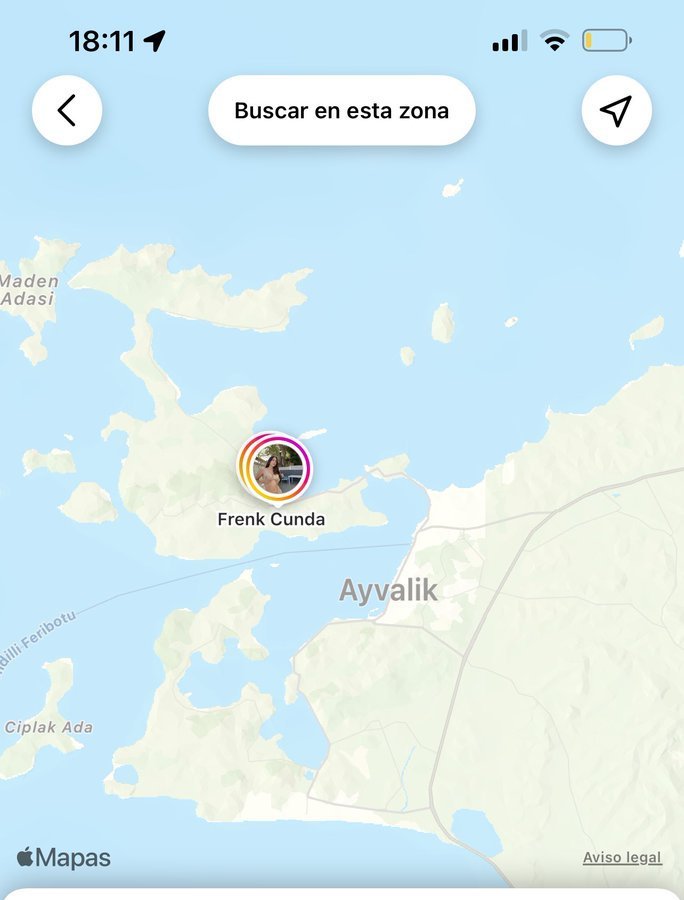Center map on my current location
Screen dimensions: 684x900
tap(616, 111)
